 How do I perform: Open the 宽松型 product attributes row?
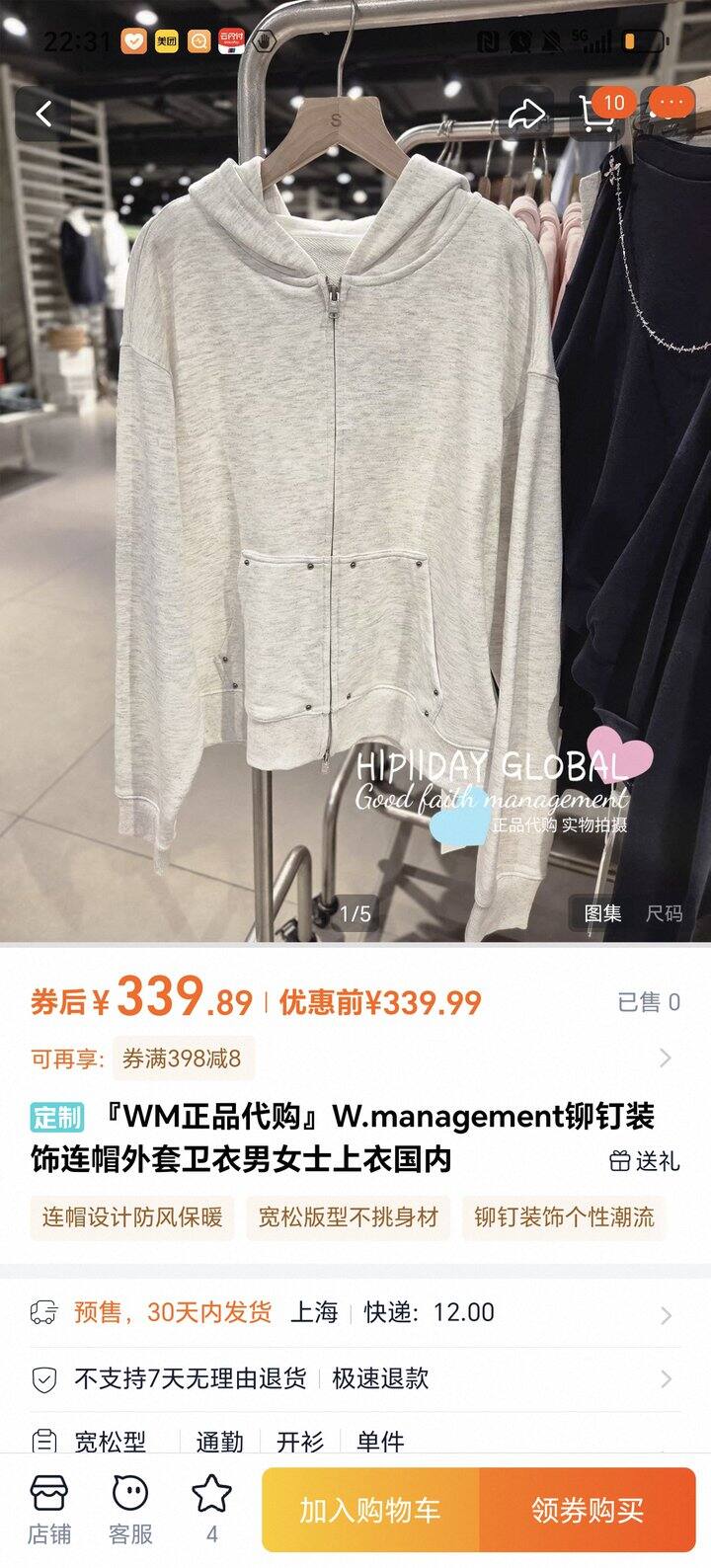(355, 1441)
